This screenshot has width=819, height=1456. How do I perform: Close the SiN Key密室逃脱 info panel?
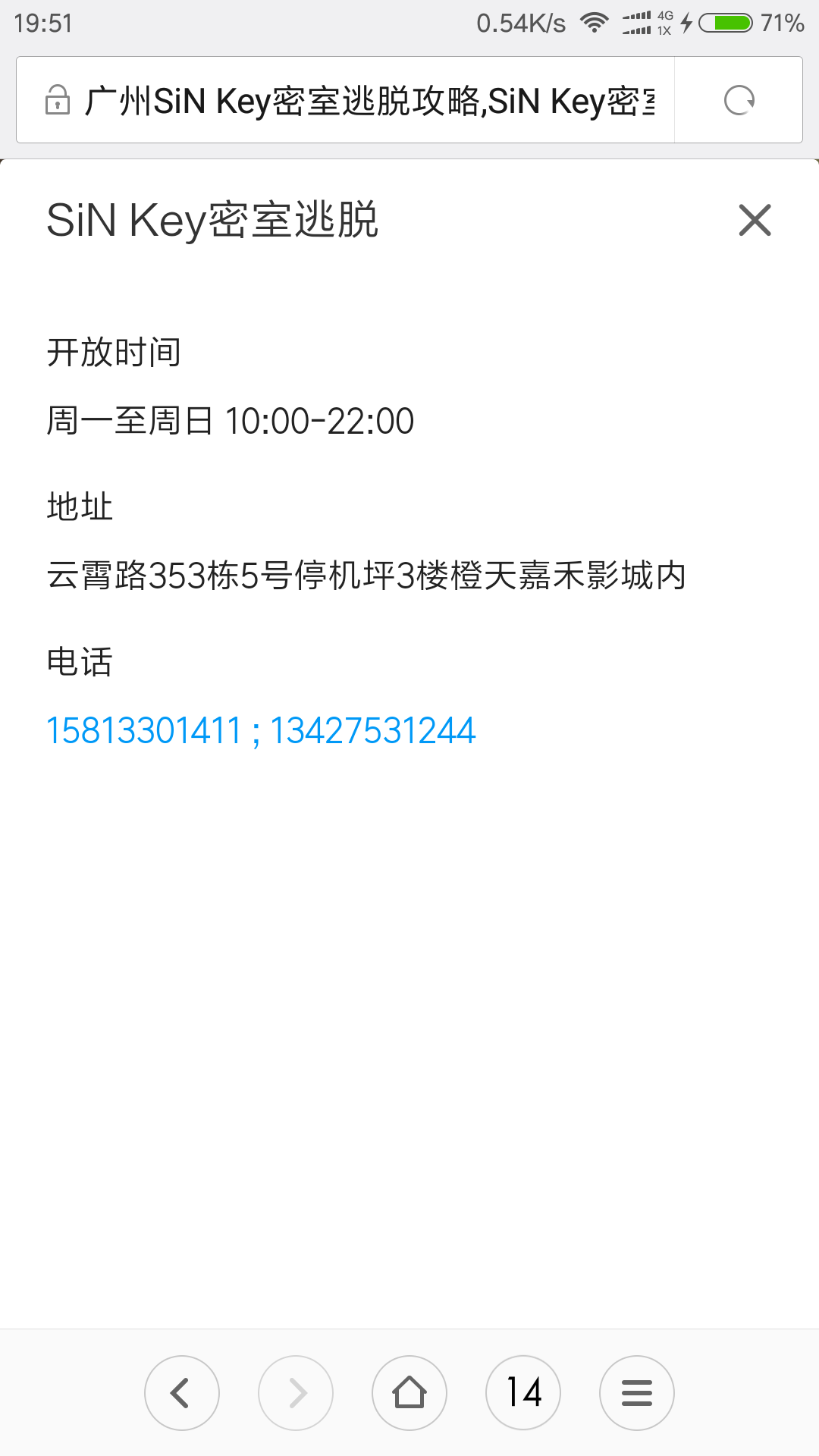tap(755, 221)
